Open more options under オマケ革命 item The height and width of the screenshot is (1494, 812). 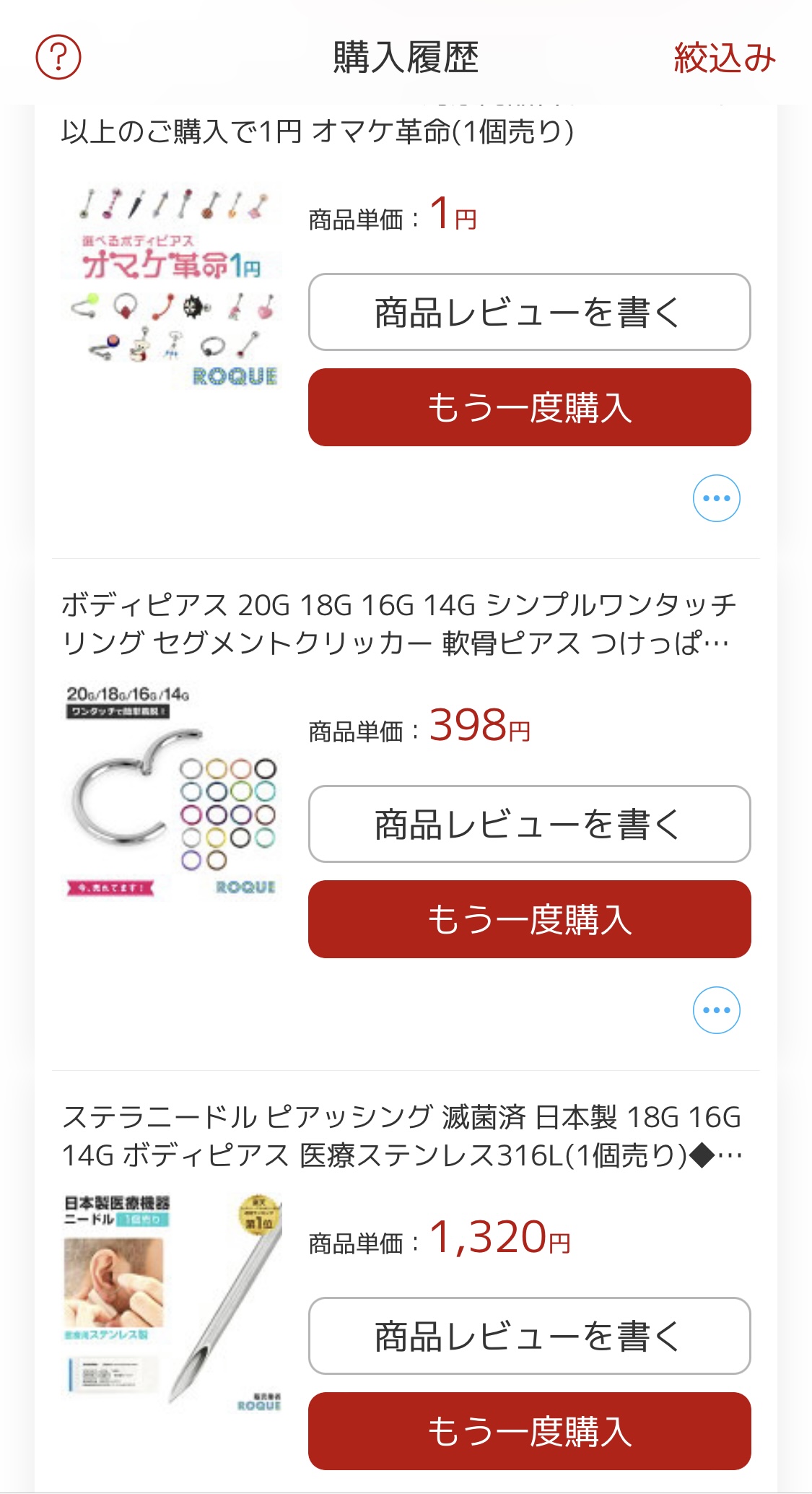716,498
